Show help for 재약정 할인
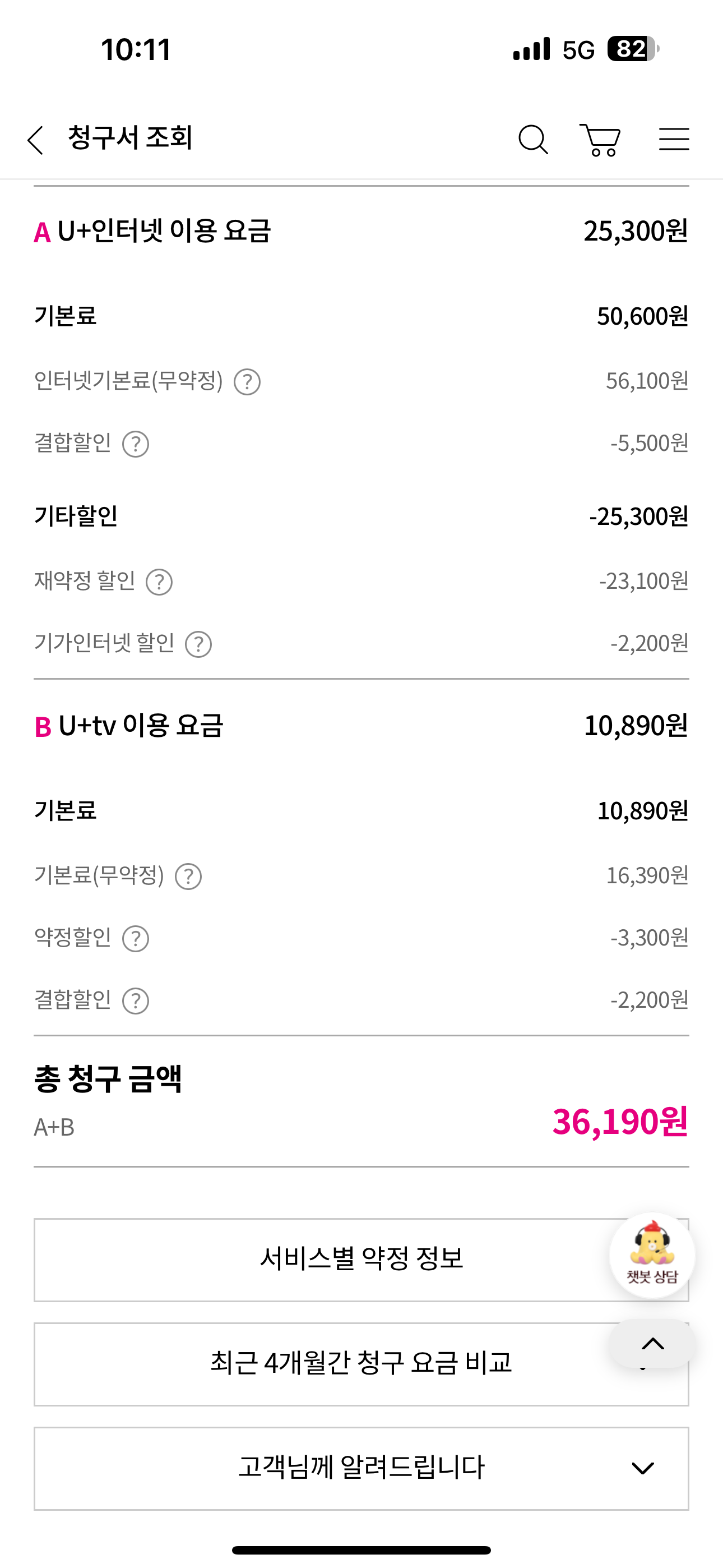This screenshot has width=723, height=1568. click(159, 582)
